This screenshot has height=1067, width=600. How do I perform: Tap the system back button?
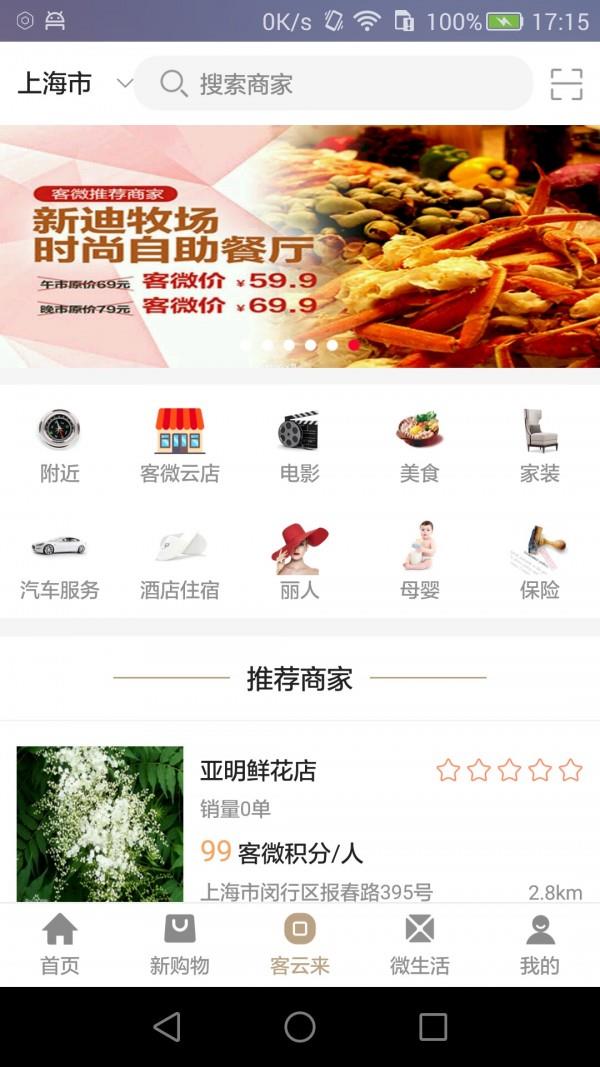pyautogui.click(x=167, y=1027)
